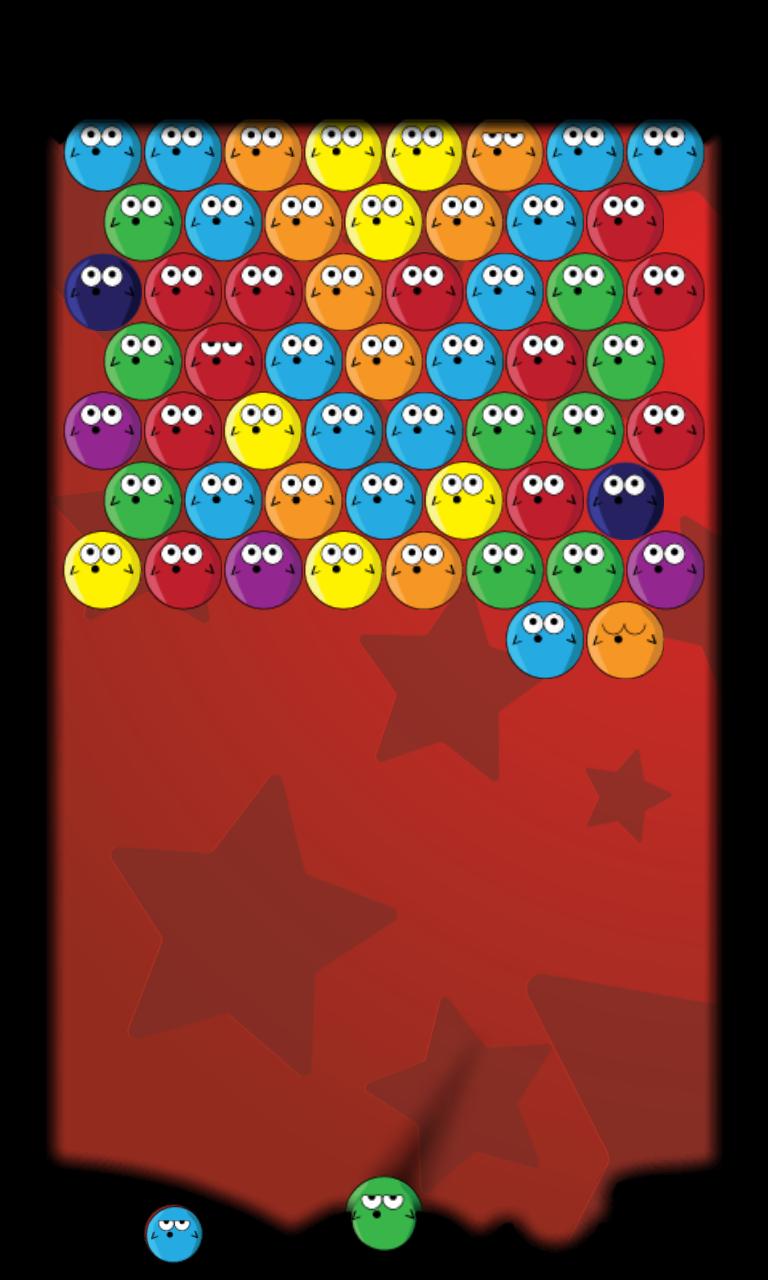Tap the small blue next-up bubble
Screen dimensions: 768x1280
click(174, 1233)
